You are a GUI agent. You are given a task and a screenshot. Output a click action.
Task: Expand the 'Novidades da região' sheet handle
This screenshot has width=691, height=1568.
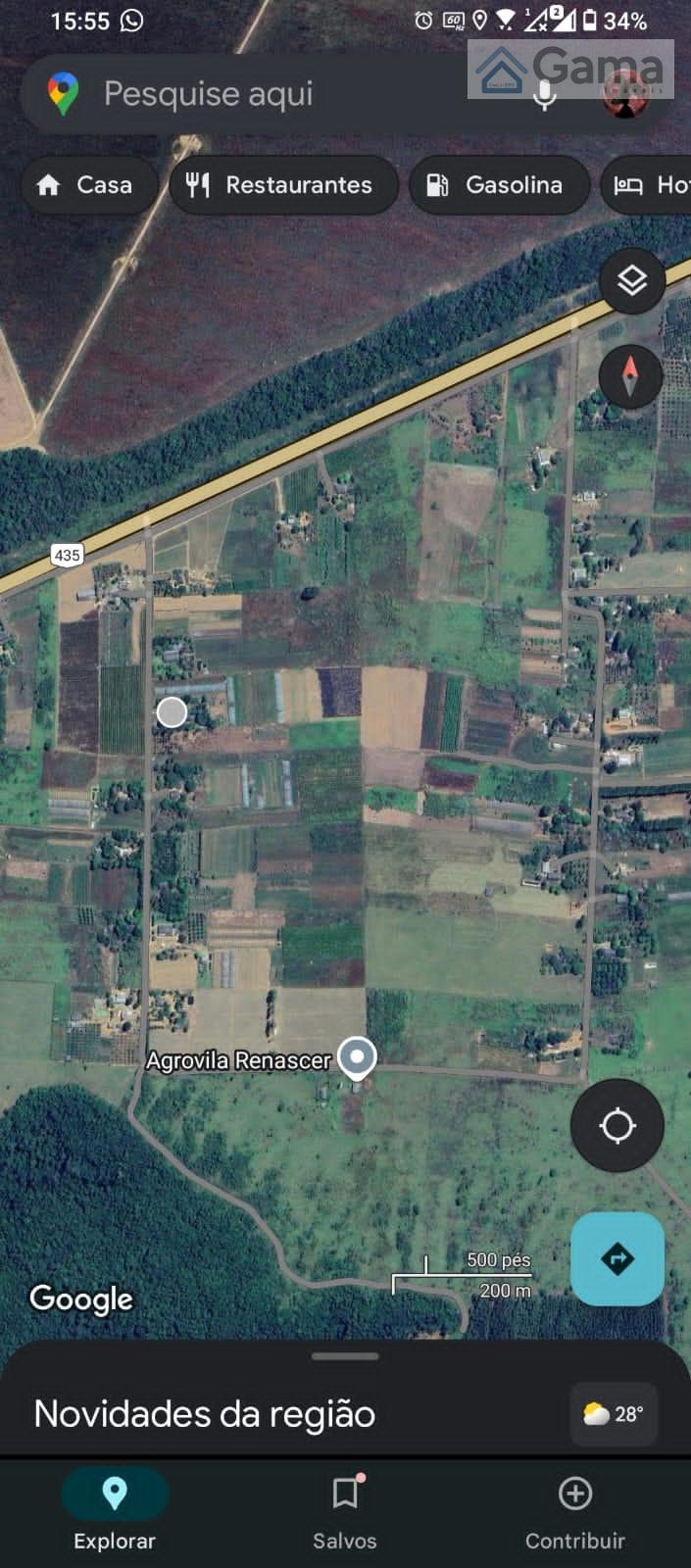pos(345,1356)
